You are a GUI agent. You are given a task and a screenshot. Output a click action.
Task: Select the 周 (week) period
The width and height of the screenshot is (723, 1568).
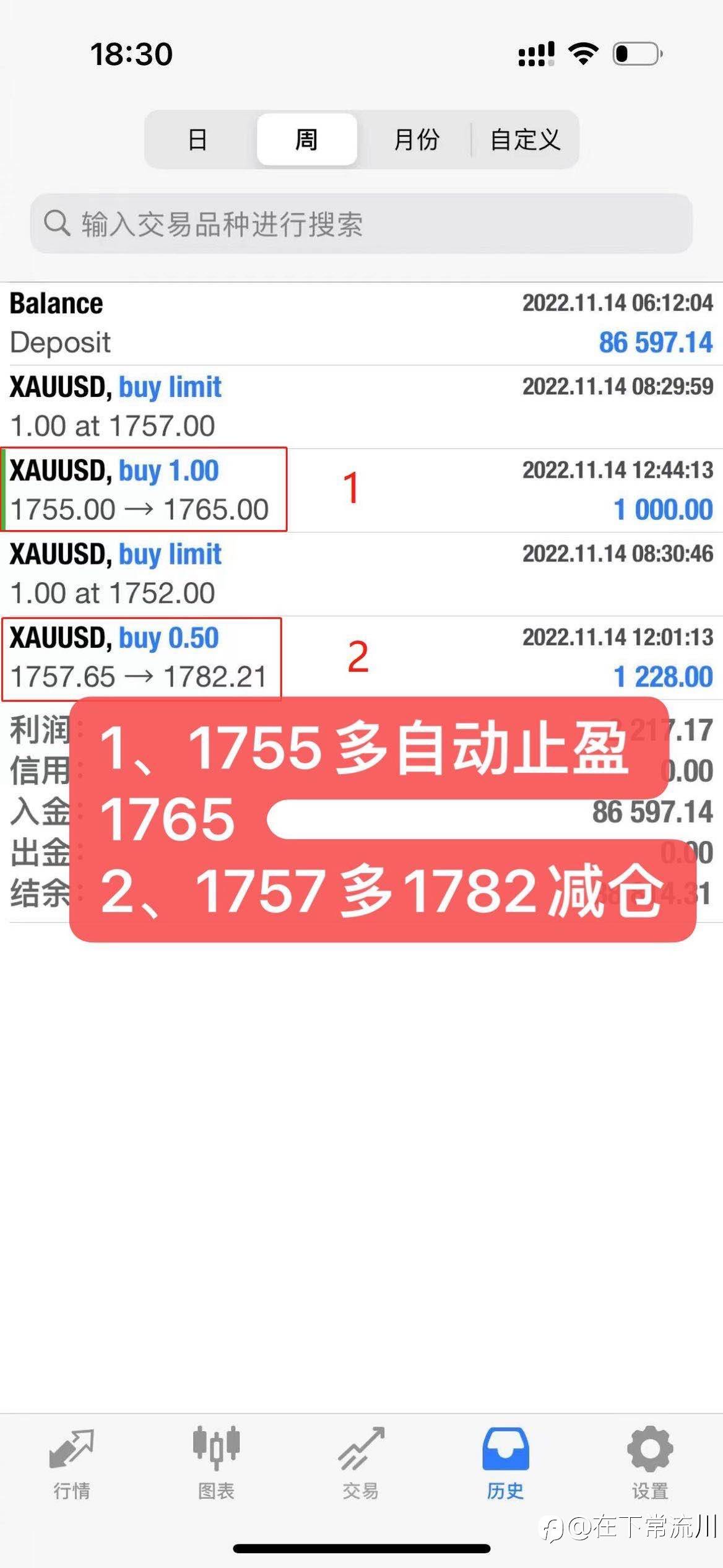point(306,139)
